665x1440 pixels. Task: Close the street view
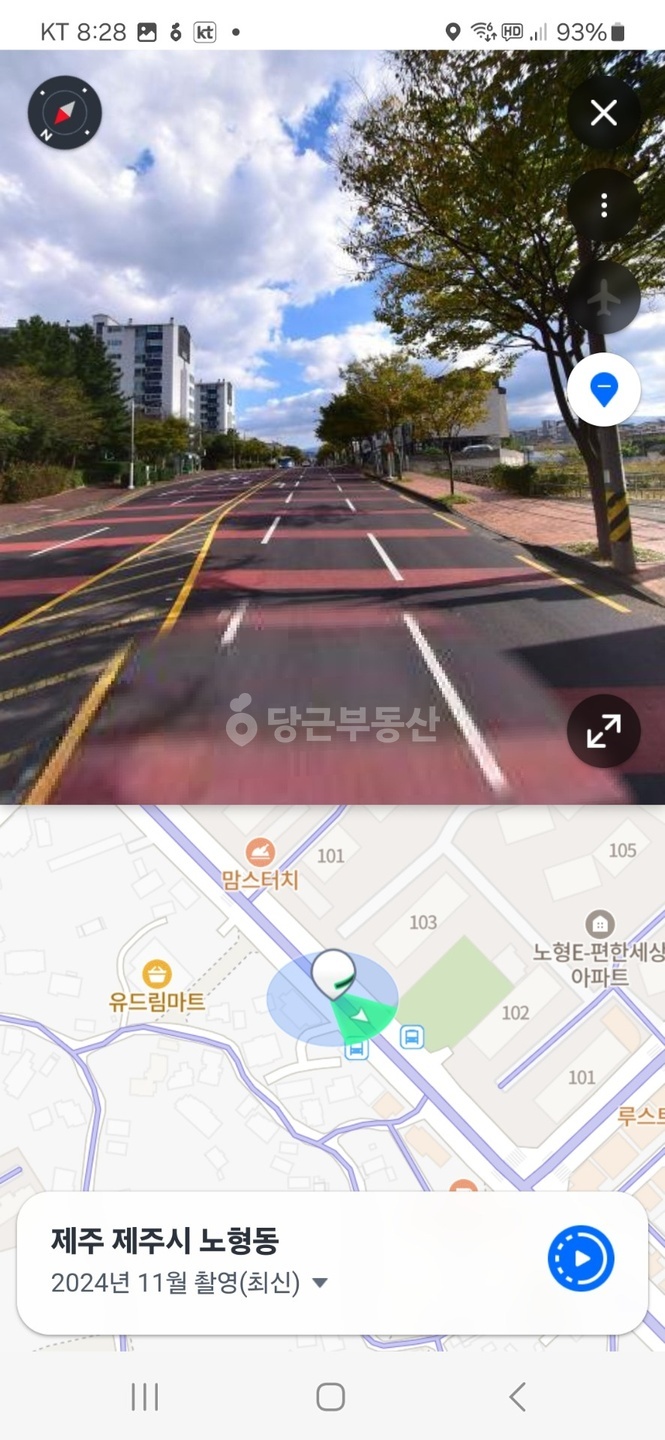coord(604,113)
